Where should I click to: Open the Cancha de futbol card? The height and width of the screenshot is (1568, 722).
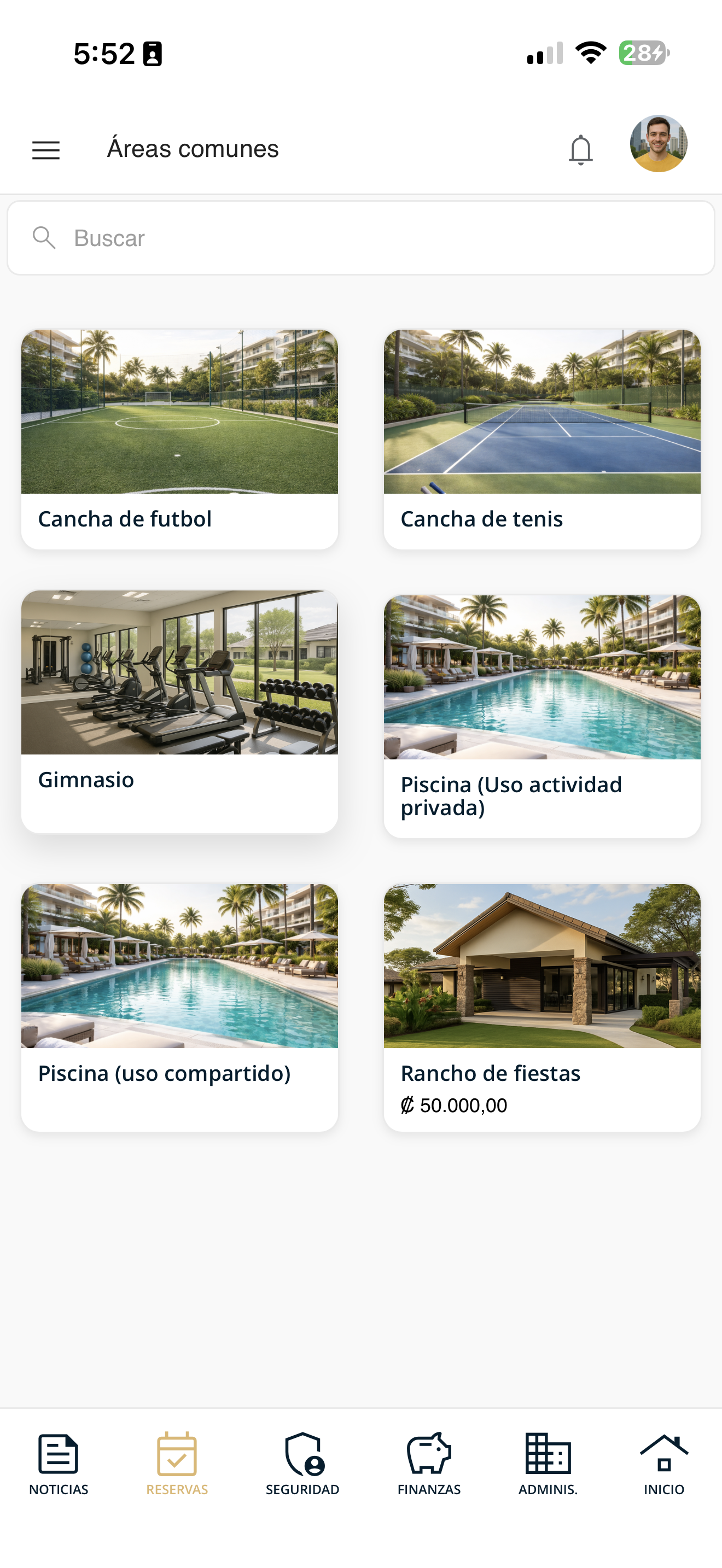pos(179,440)
